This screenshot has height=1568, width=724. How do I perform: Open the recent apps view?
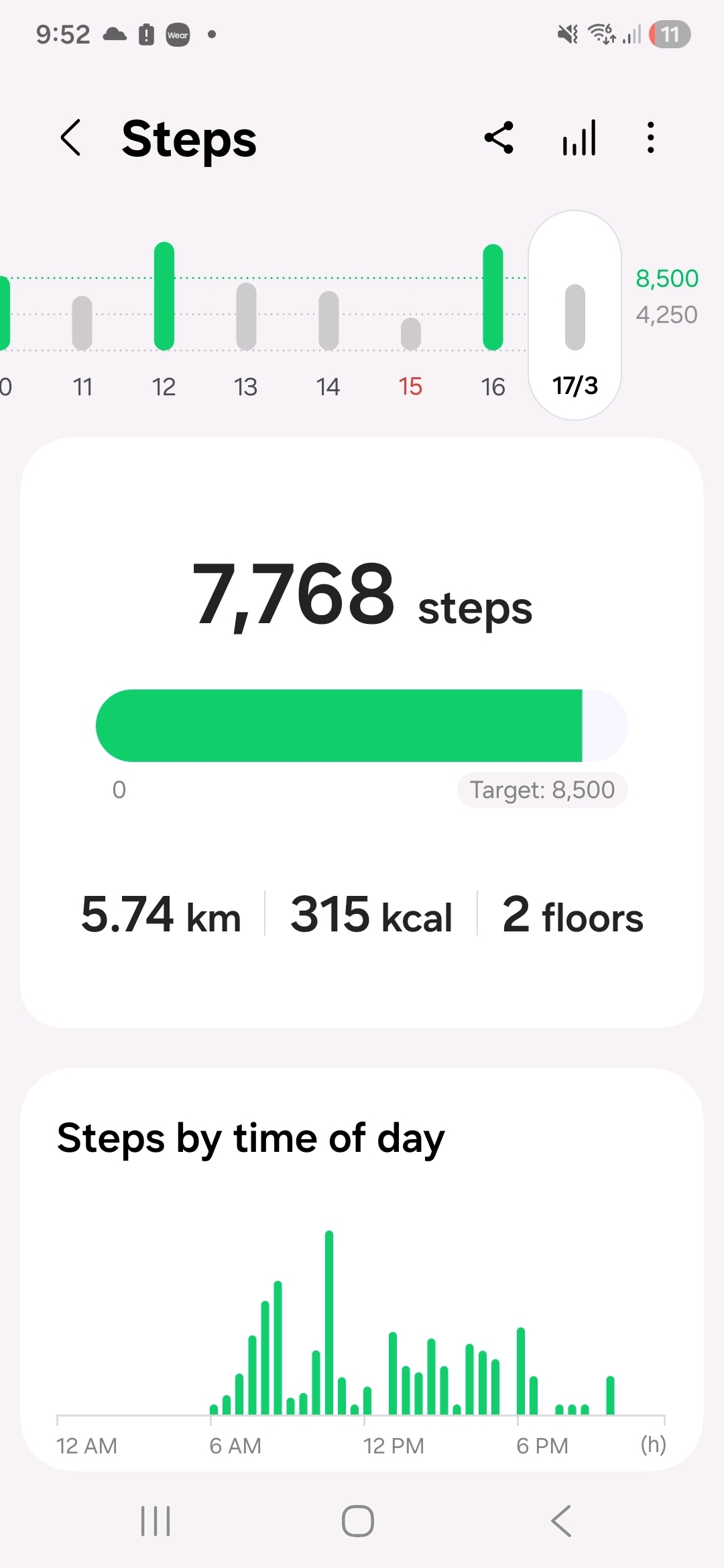pos(156,1520)
